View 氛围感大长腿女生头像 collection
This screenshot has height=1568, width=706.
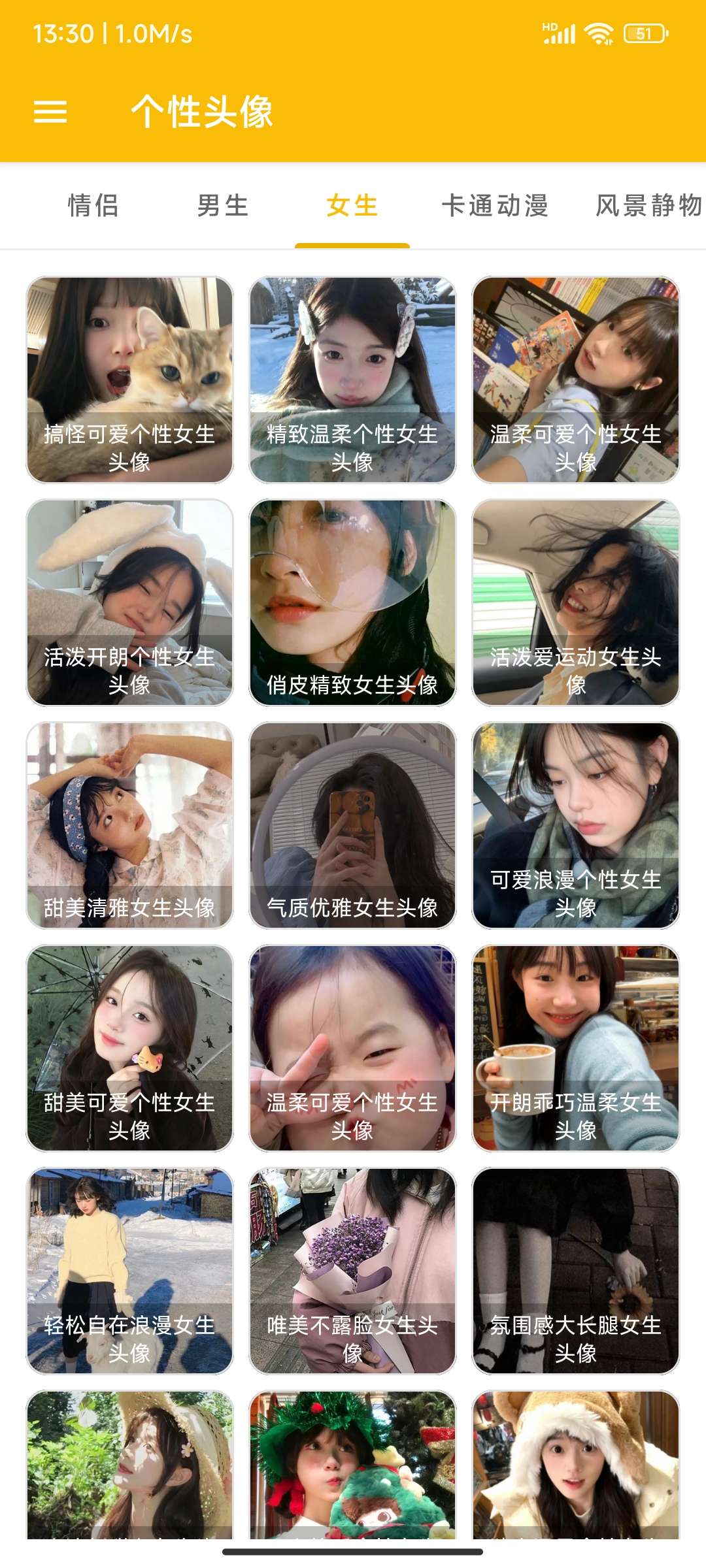point(575,1271)
